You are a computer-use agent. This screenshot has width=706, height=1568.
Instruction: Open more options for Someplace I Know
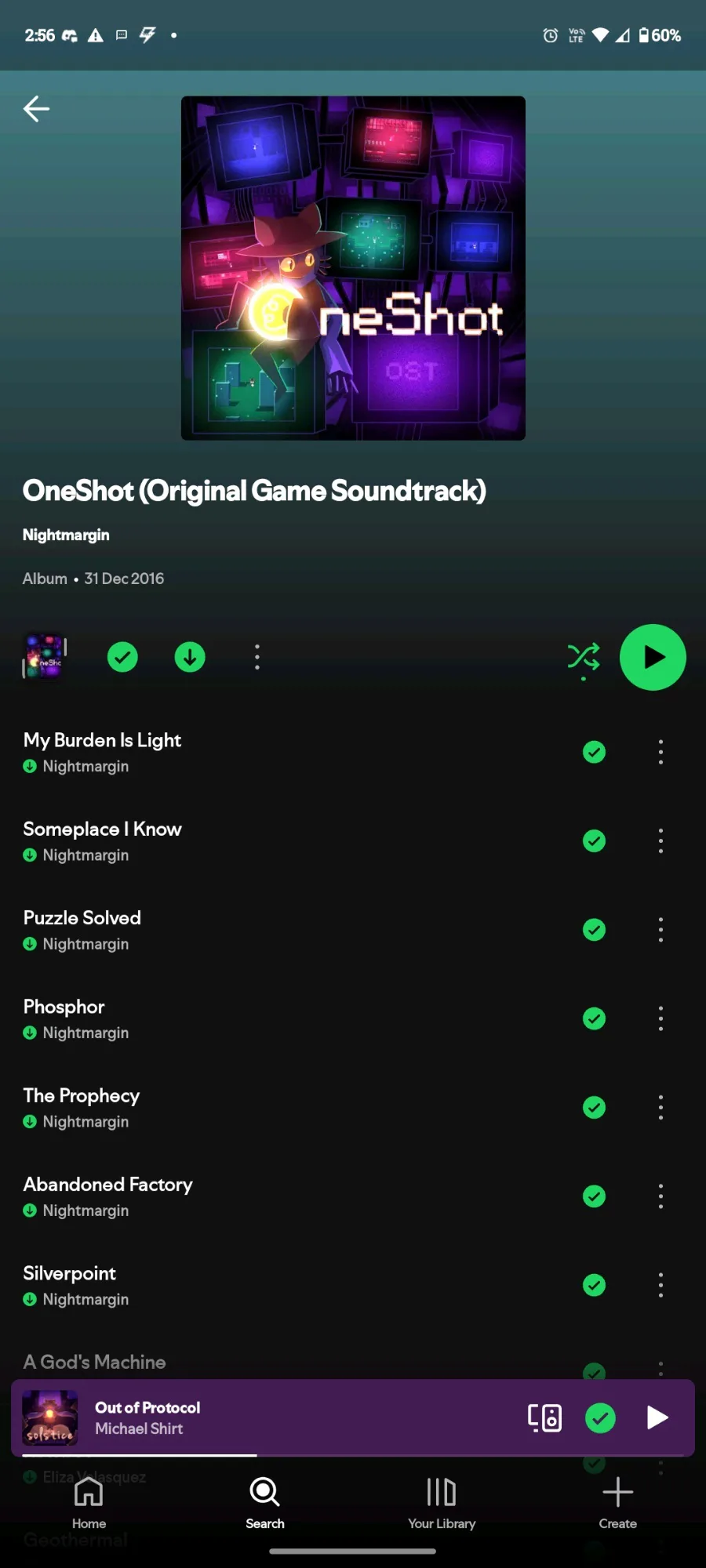pyautogui.click(x=661, y=840)
